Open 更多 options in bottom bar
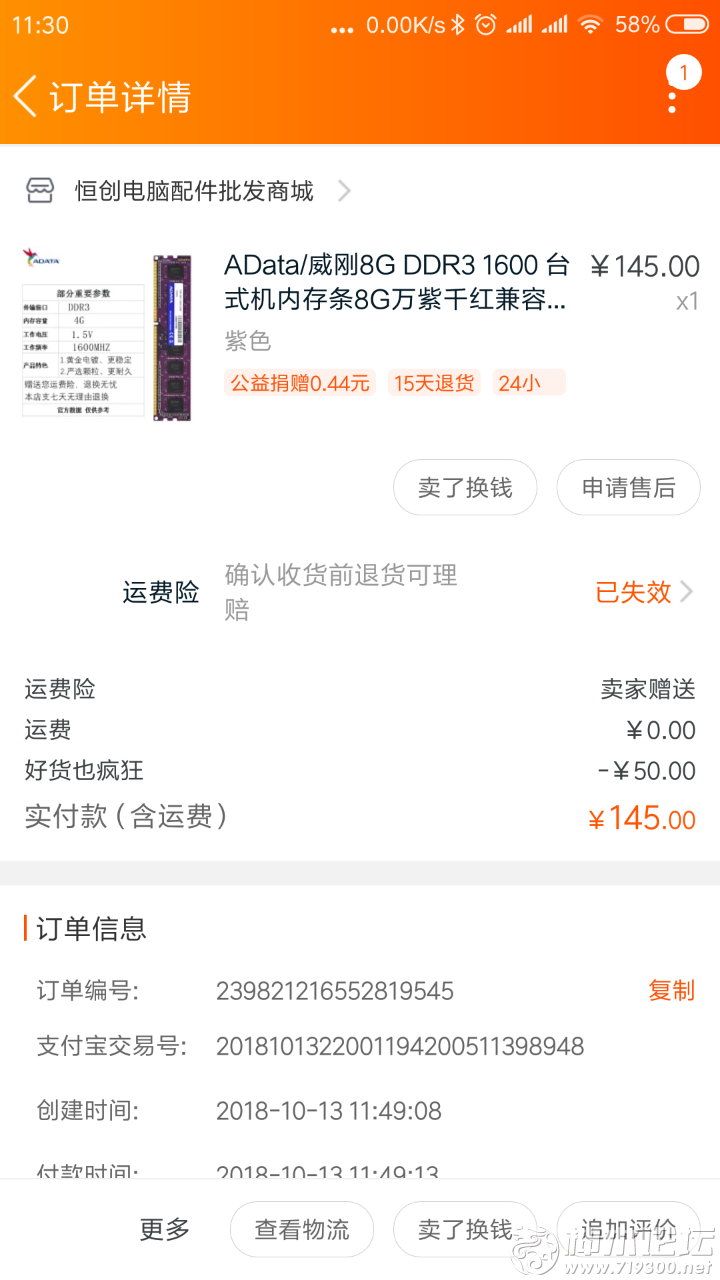Screen dimensions: 720x1280 click(x=164, y=1229)
